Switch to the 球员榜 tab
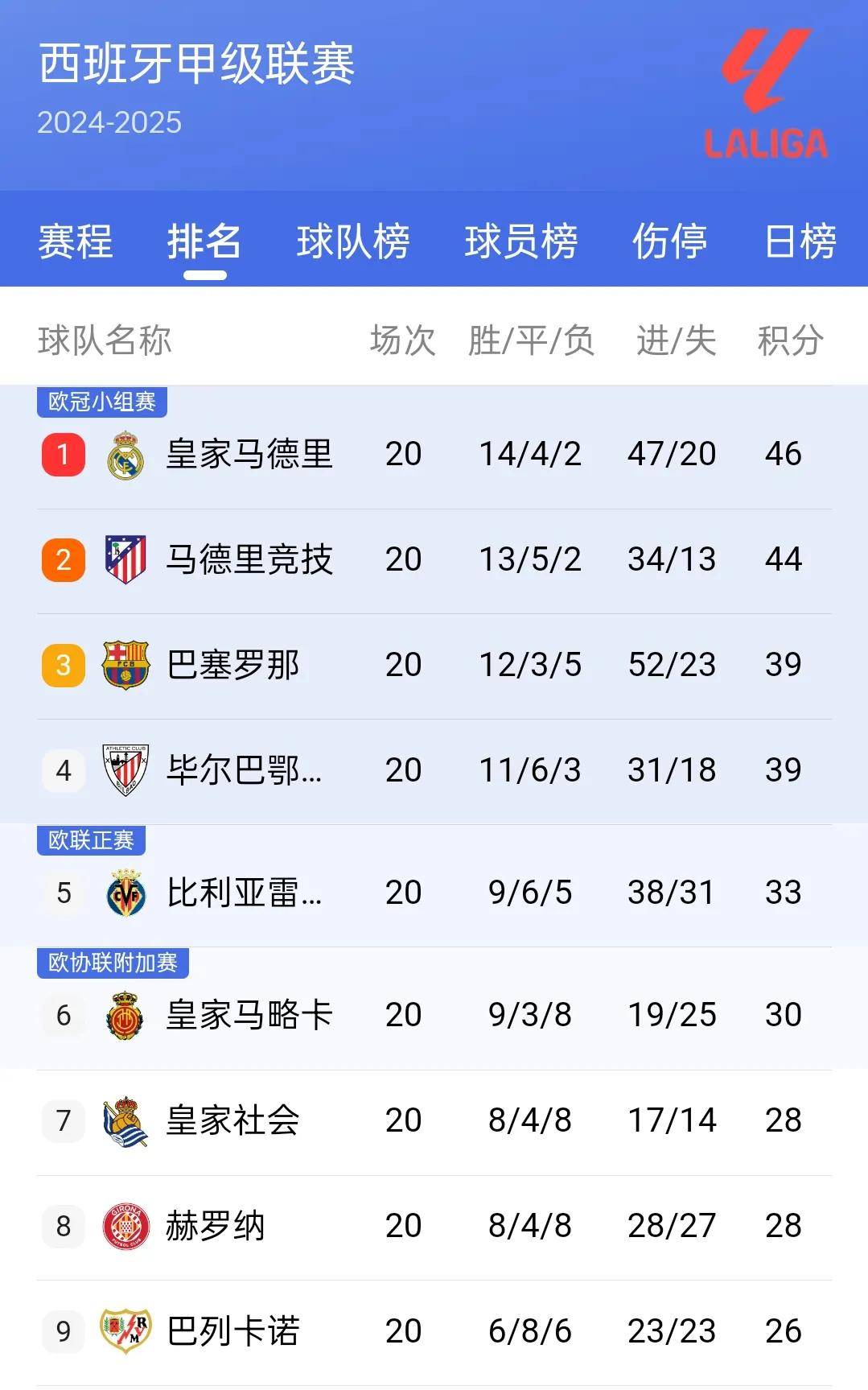Screen dimensions: 868x1390 [520, 240]
